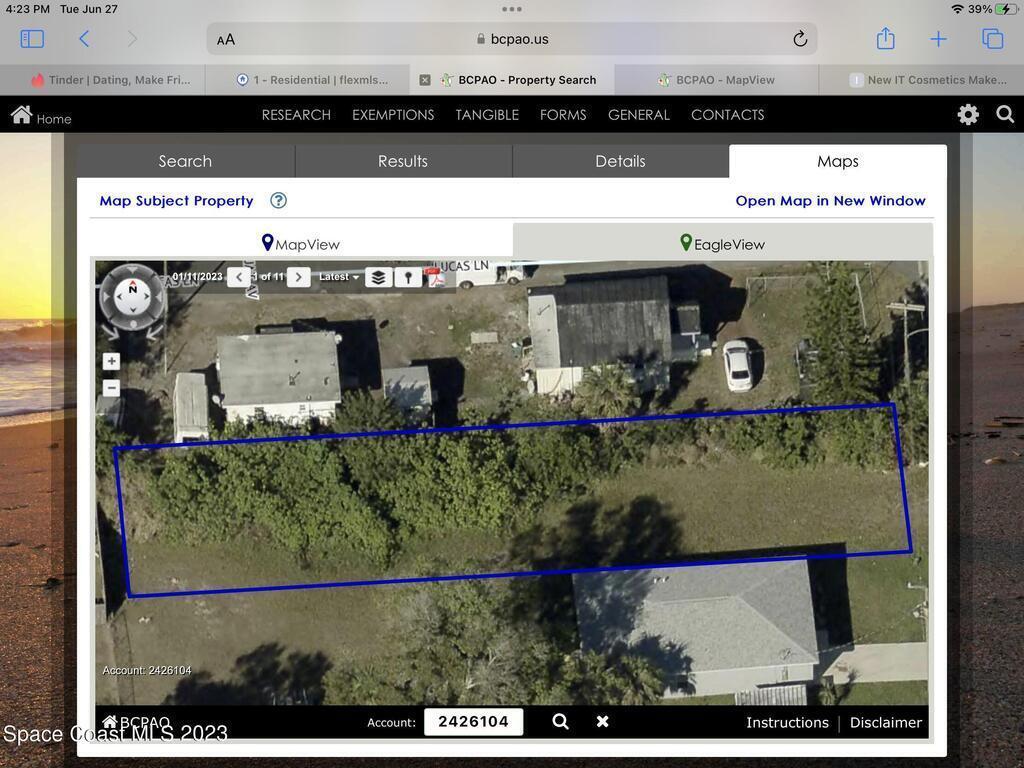Open site settings gear icon
This screenshot has width=1024, height=768.
967,115
